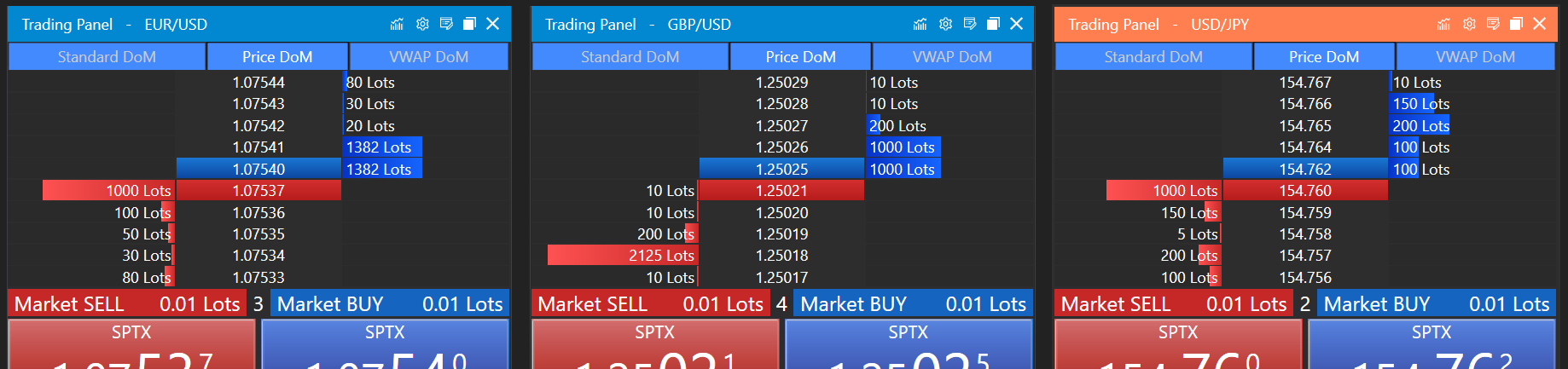Tap Market SELL for EUR/USD
Screen dimensions: 1568x369
coord(127,304)
